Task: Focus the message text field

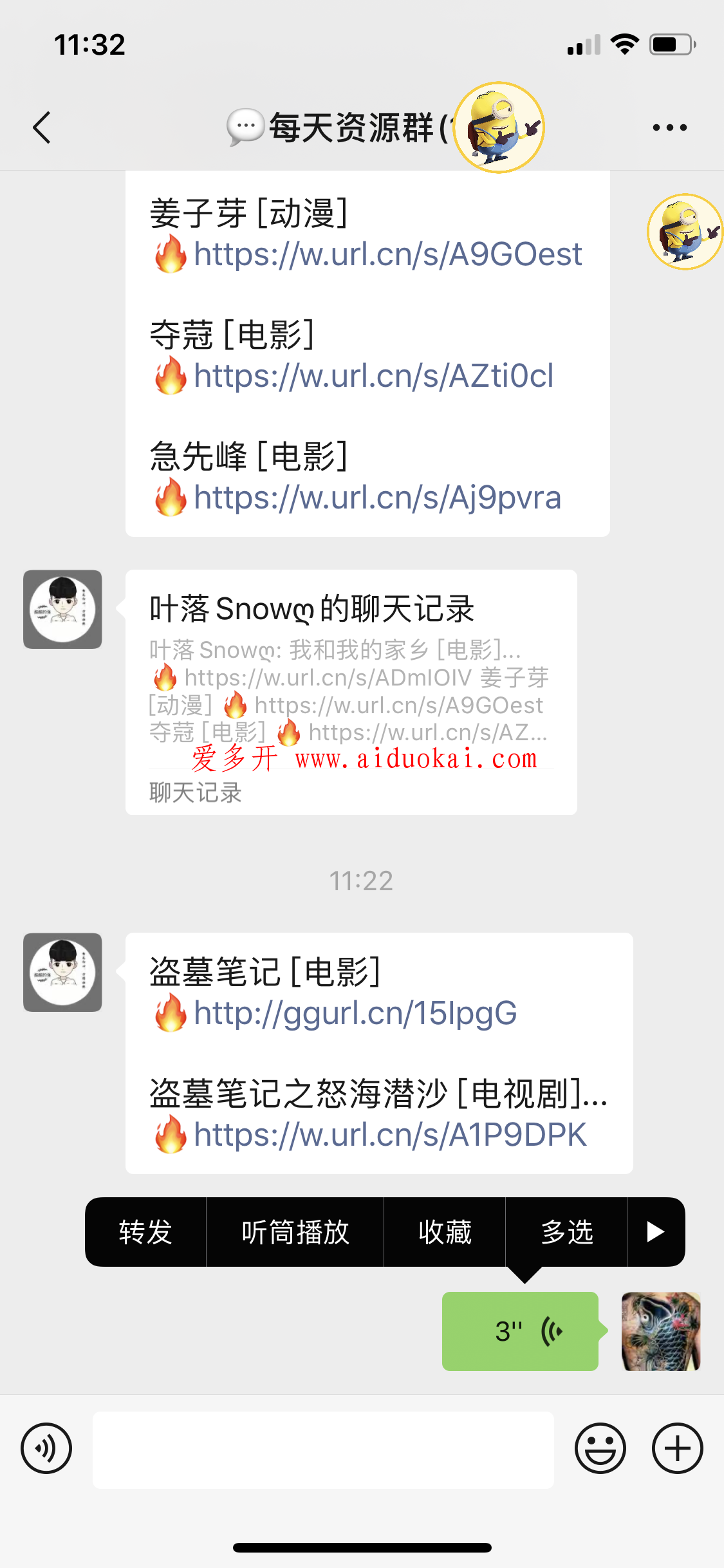Action: (323, 1450)
